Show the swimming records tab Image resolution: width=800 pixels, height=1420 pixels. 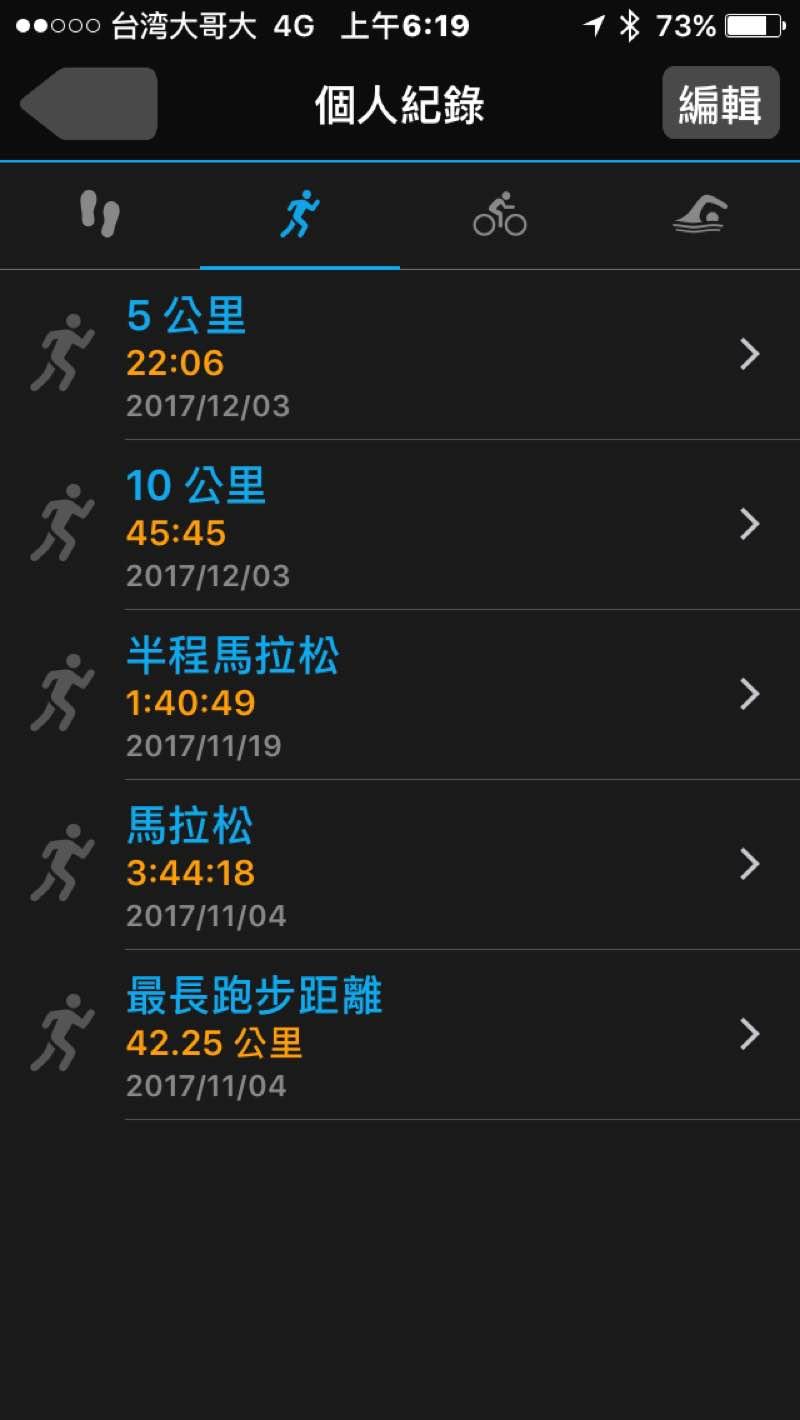tap(699, 215)
